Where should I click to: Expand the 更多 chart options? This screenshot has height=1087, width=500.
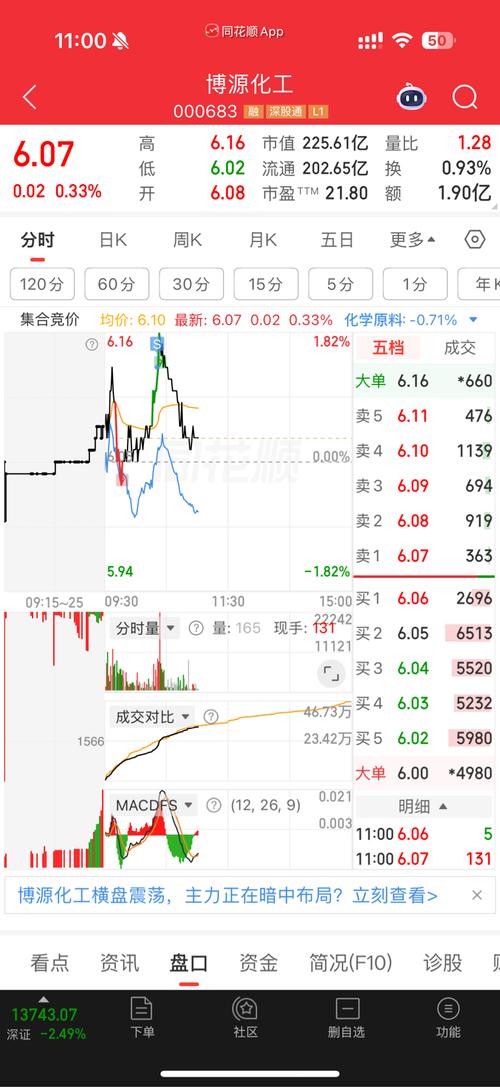click(412, 241)
